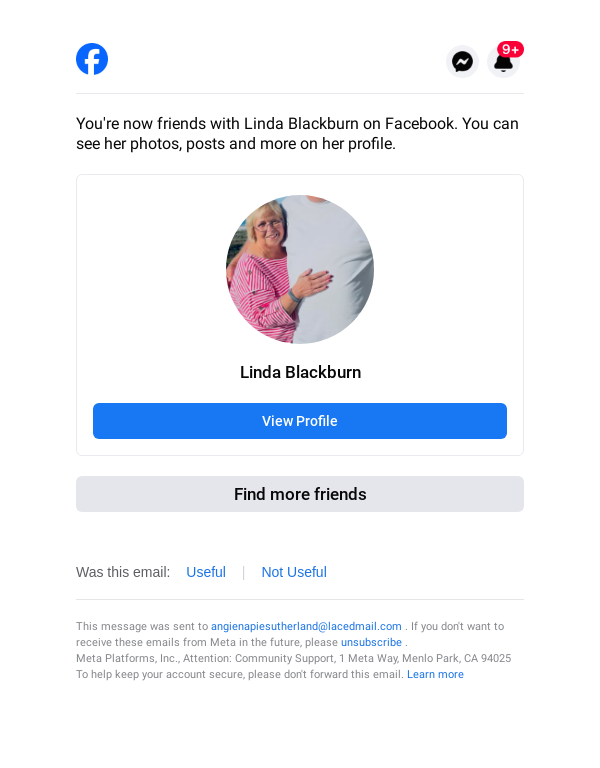Tap the View Profile button
This screenshot has height=768, width=600.
(300, 421)
